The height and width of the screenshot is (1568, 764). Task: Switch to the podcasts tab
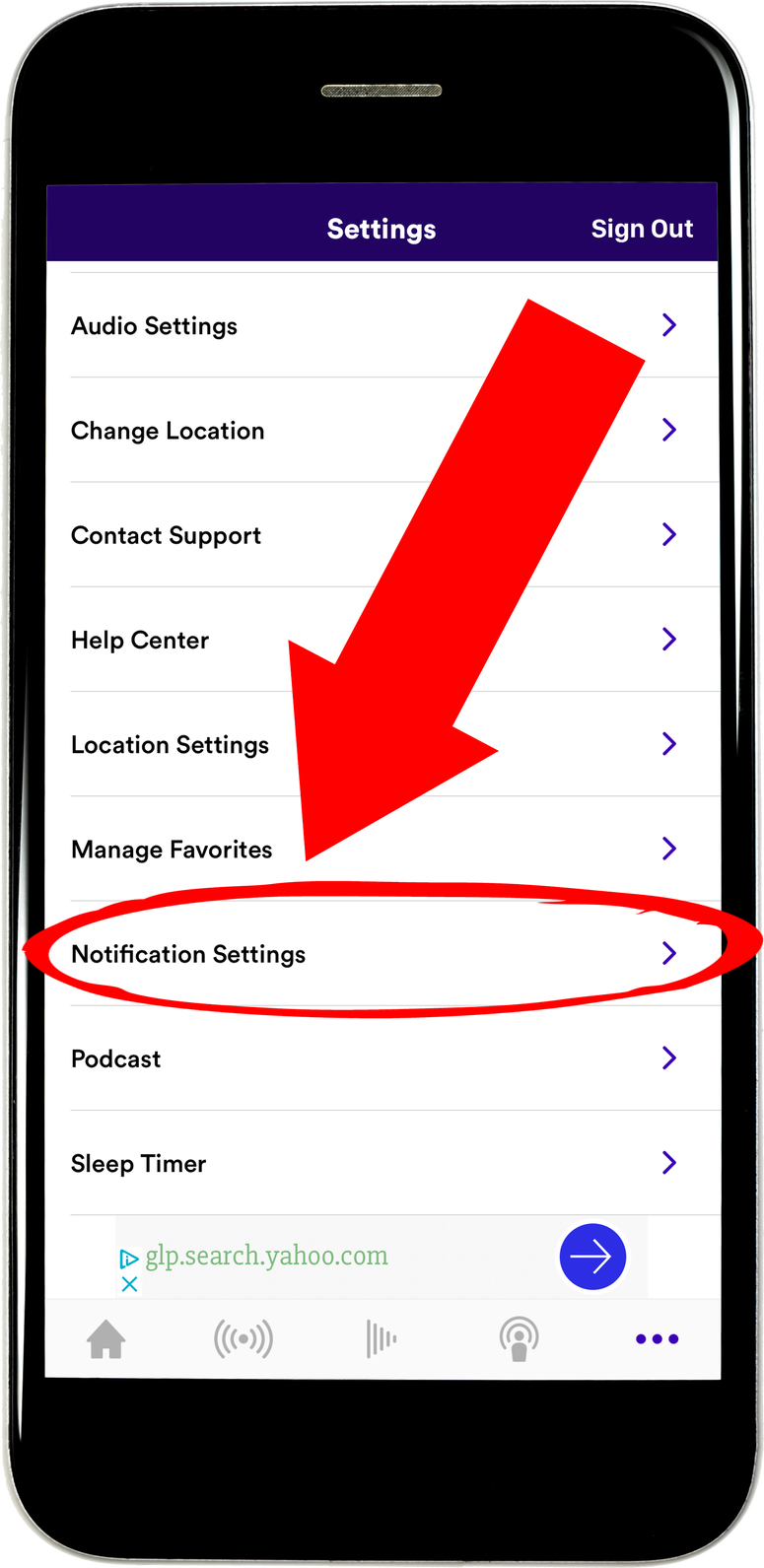pyautogui.click(x=520, y=1339)
